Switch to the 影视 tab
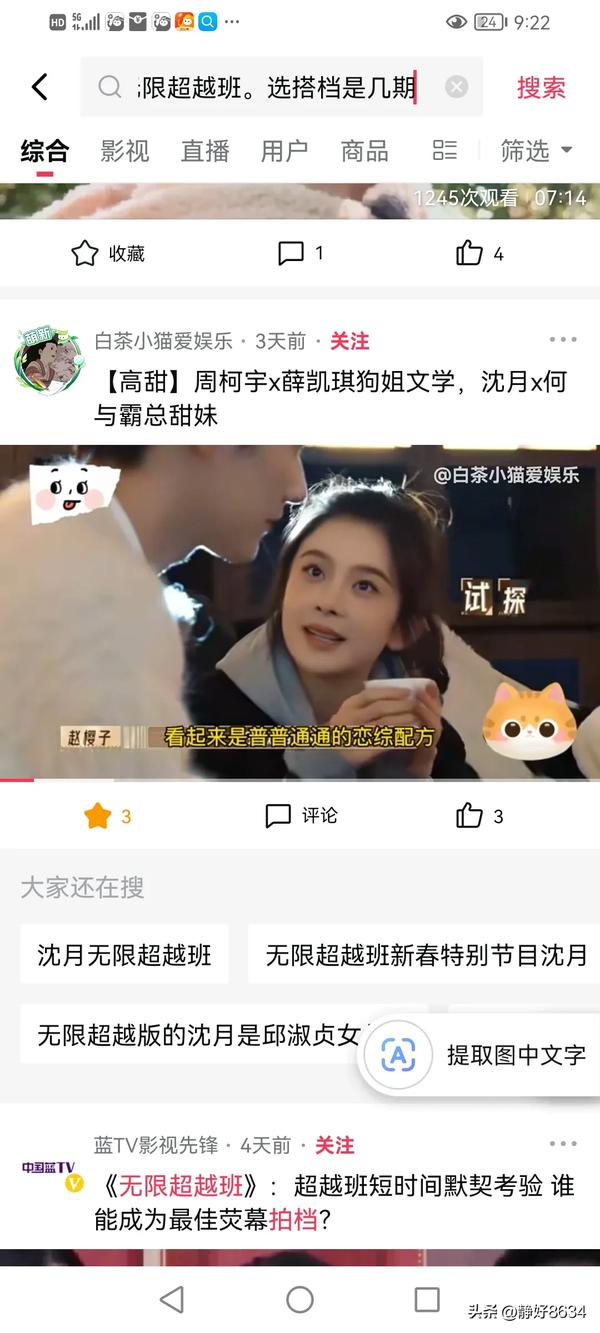Viewport: 600px width, 1333px height. (125, 151)
